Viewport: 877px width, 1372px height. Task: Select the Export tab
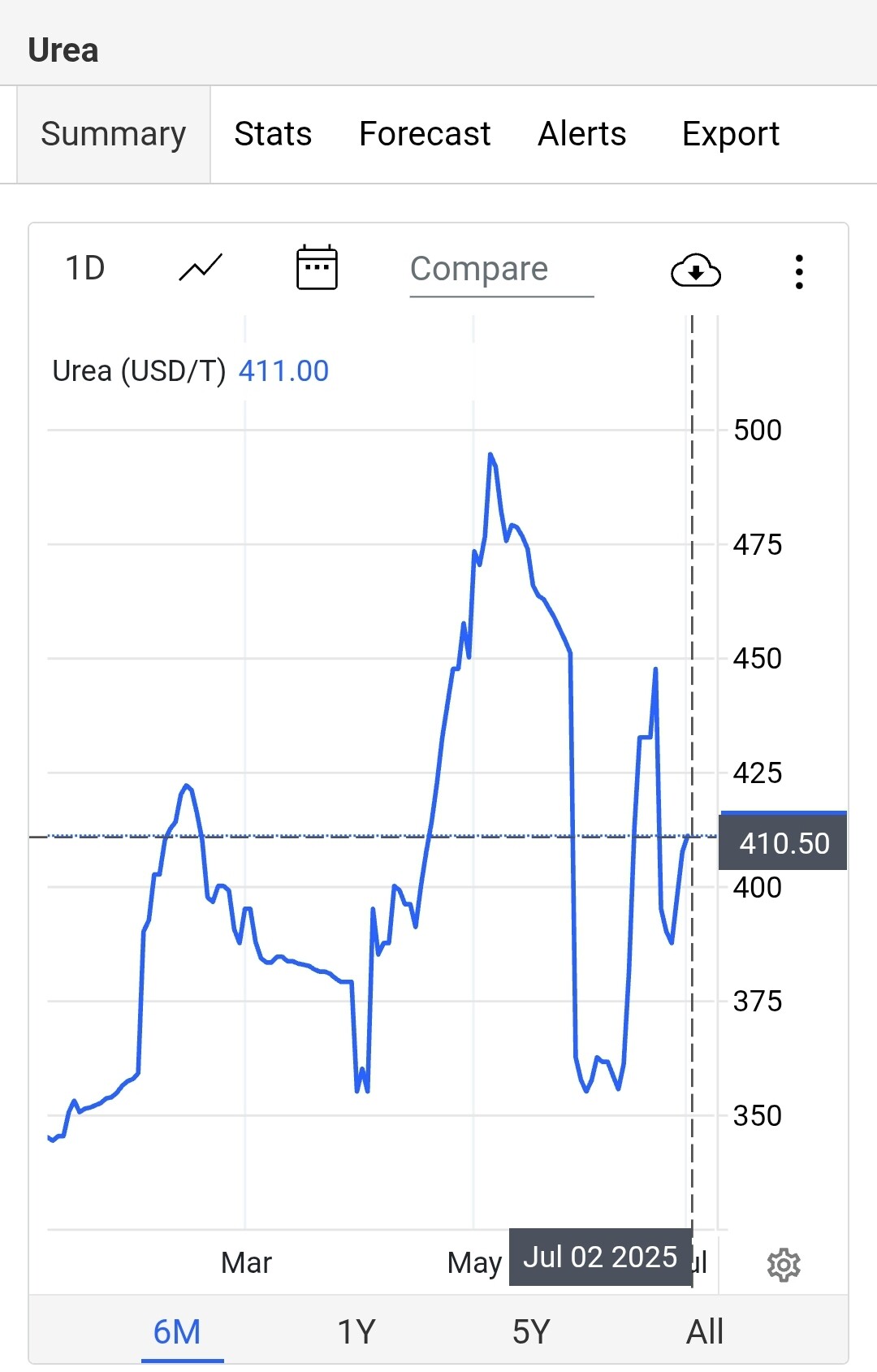[x=730, y=134]
